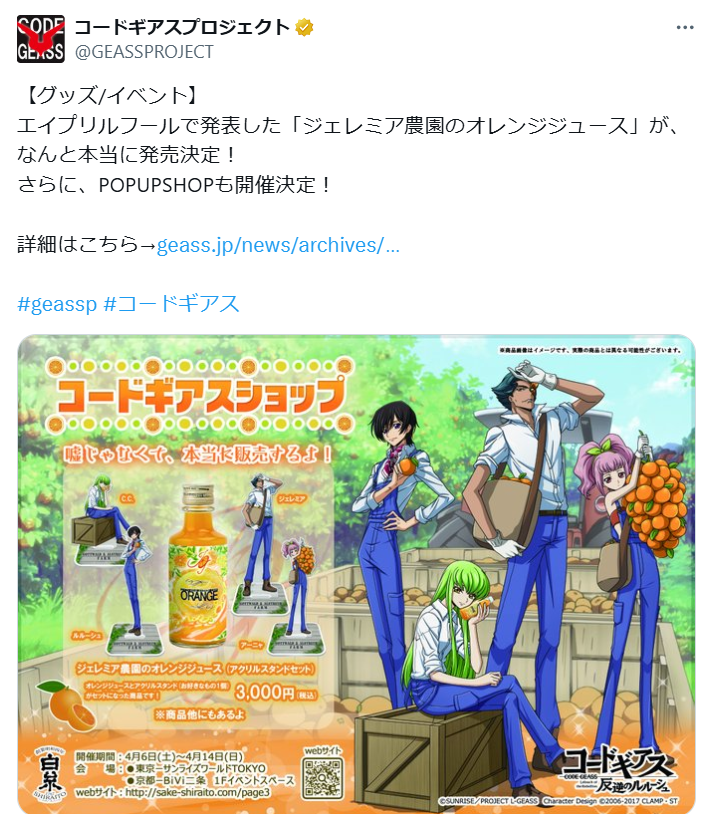Open the #コードギアス hashtag
The image size is (711, 814).
[172, 303]
